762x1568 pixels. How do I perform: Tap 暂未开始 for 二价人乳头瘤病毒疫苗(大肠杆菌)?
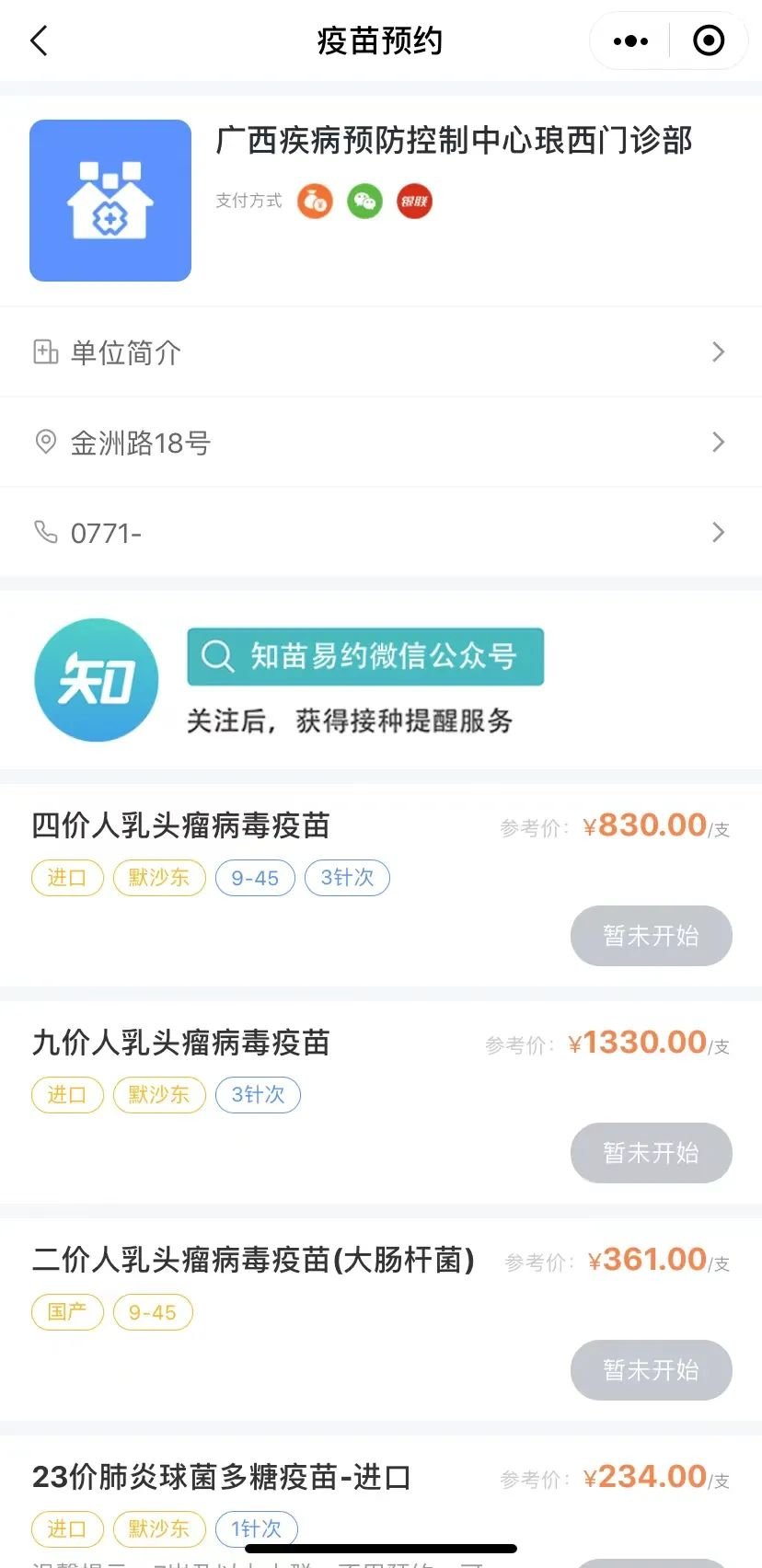click(x=651, y=1370)
